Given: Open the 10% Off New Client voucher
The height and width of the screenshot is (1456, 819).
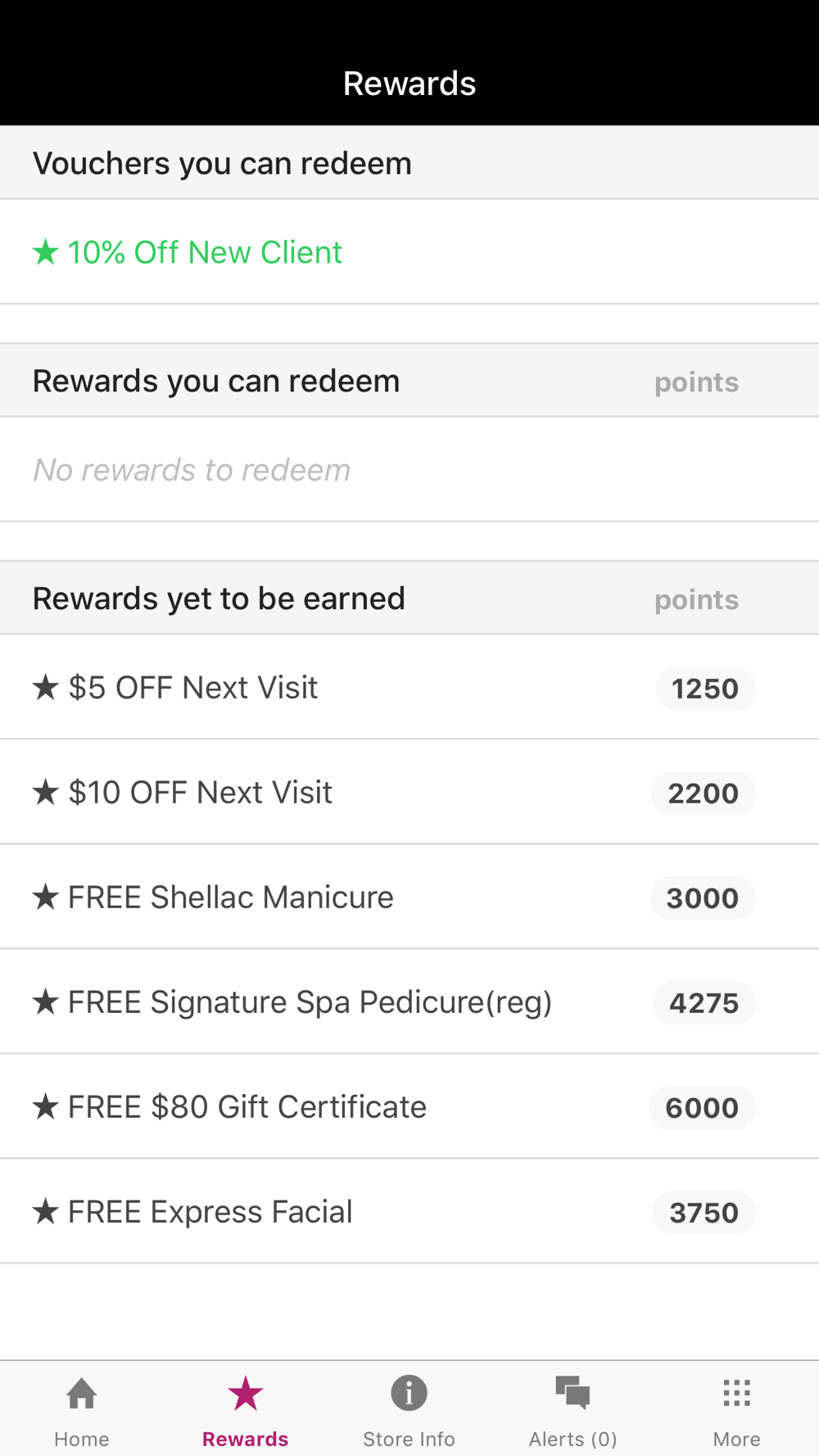Looking at the screenshot, I should 409,252.
